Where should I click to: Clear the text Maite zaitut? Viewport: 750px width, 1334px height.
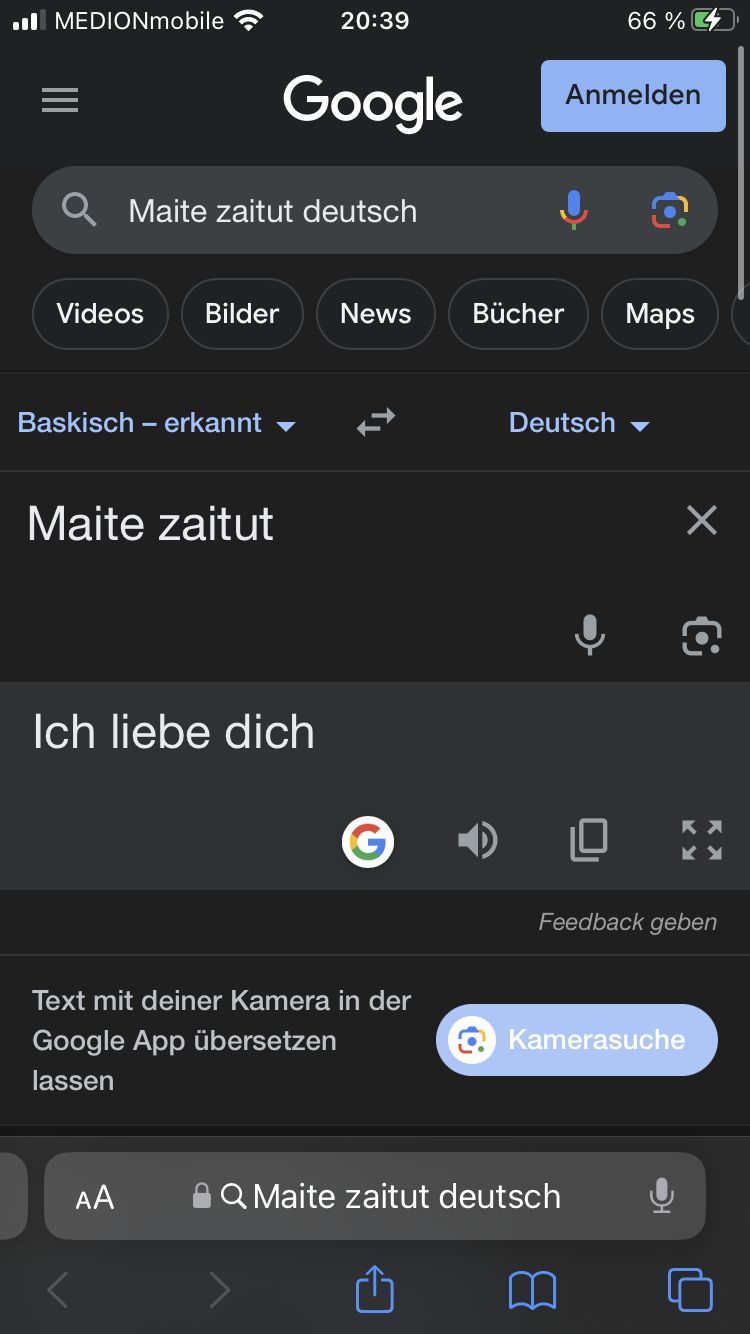(x=702, y=520)
